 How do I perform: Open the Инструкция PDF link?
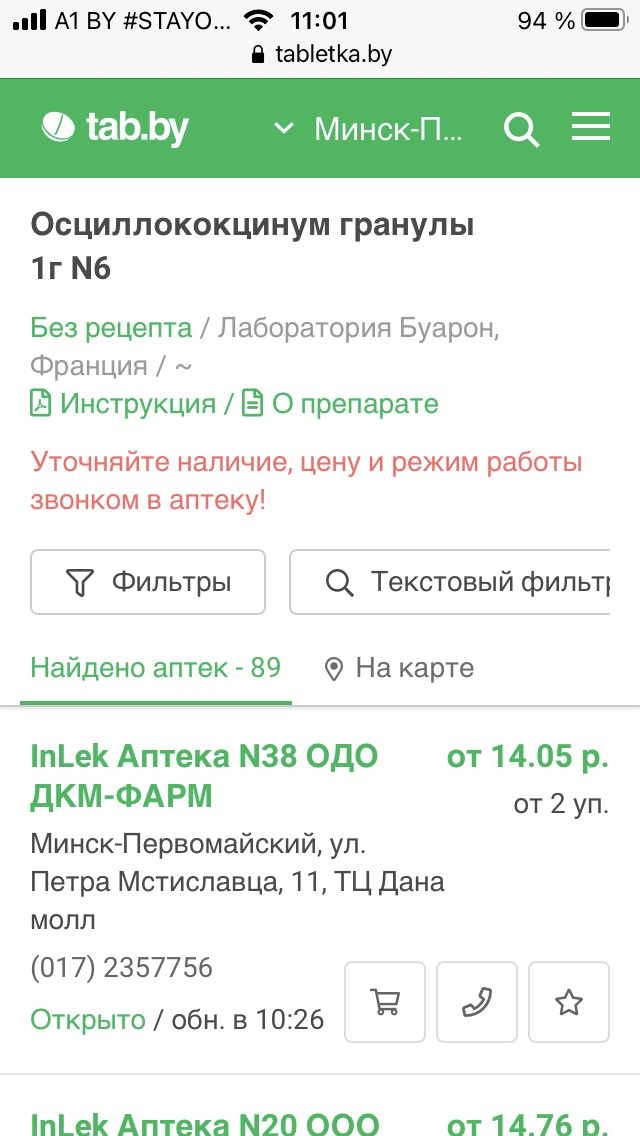[x=124, y=404]
